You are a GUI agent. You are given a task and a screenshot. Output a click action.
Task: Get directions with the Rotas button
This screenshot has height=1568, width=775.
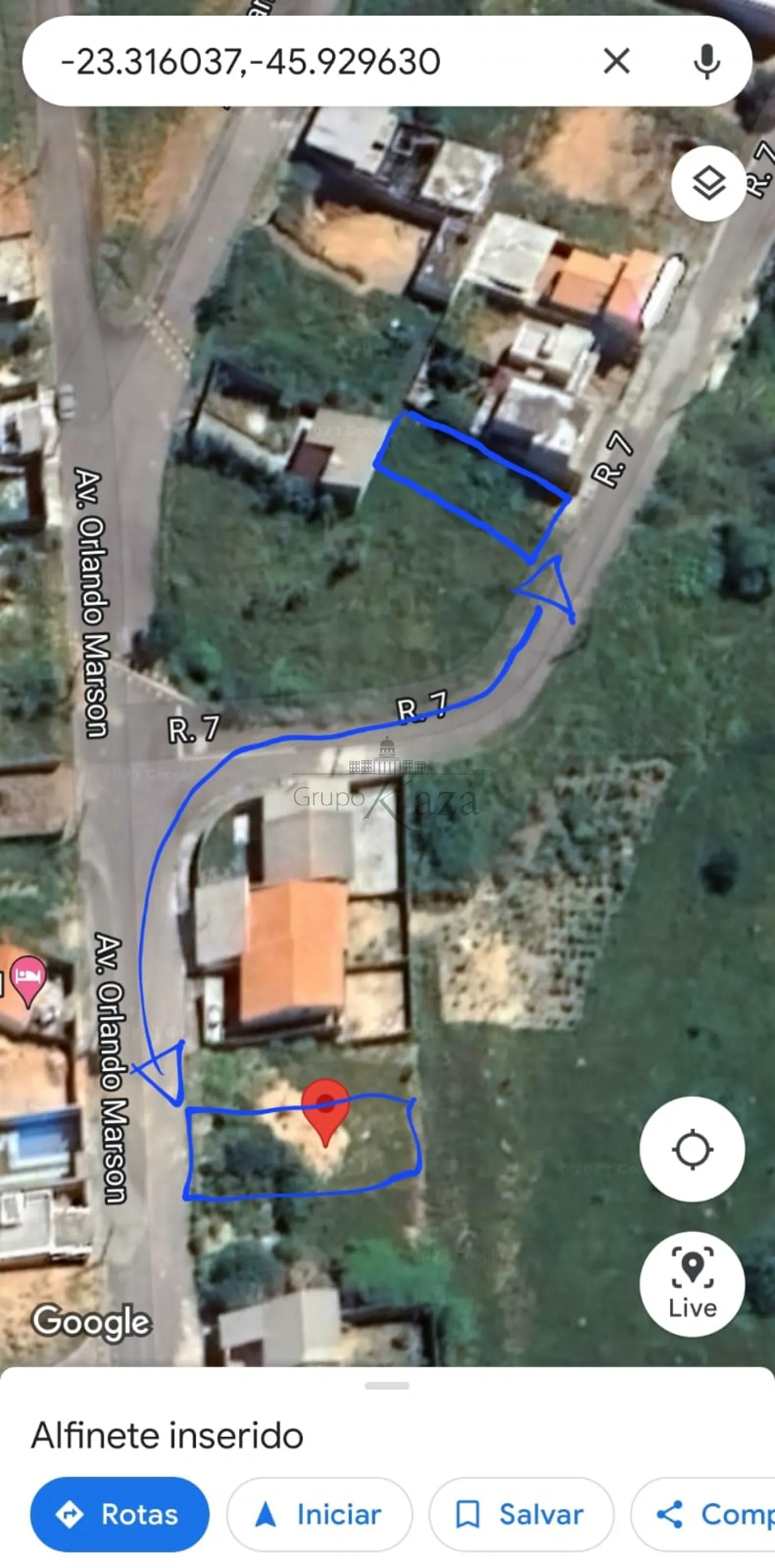point(120,1514)
